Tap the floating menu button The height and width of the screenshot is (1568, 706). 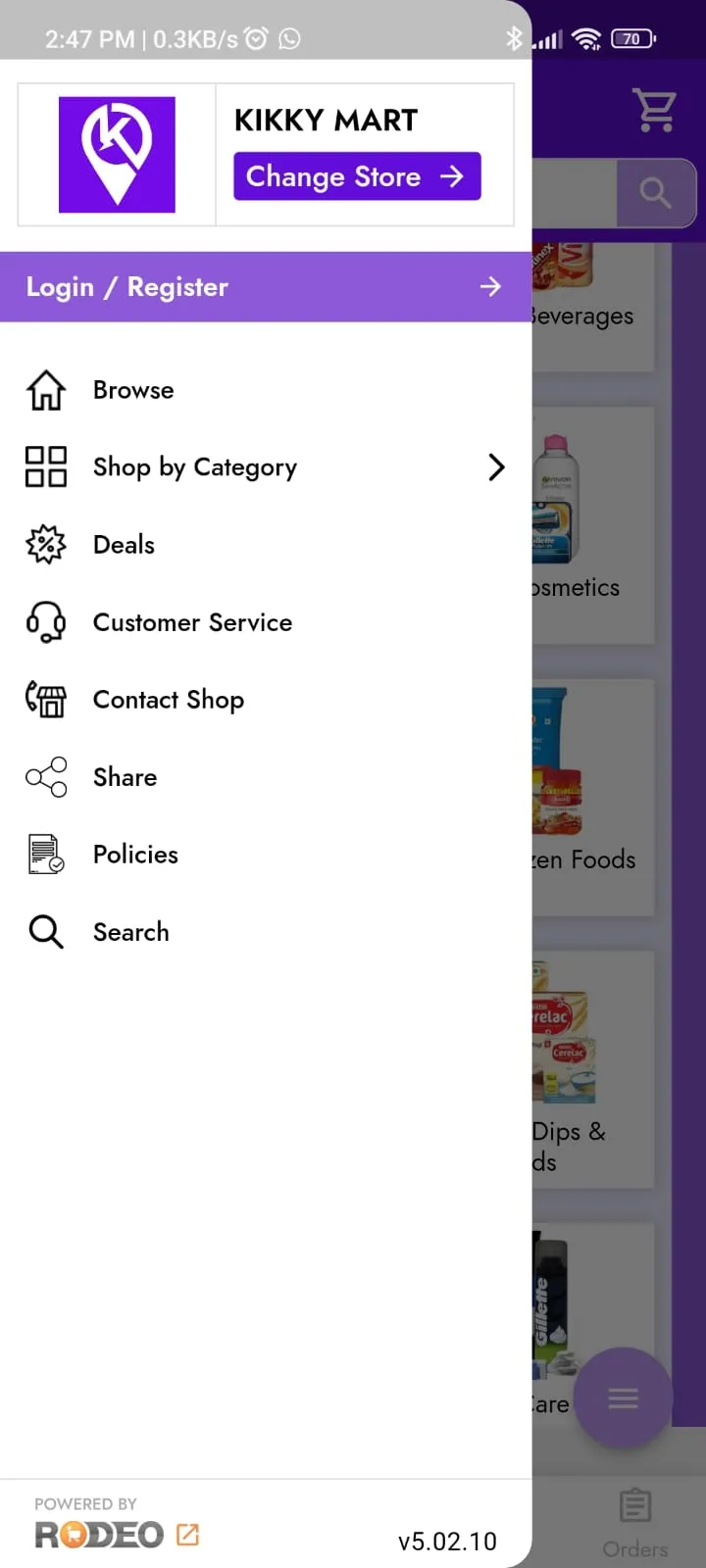(x=623, y=1398)
